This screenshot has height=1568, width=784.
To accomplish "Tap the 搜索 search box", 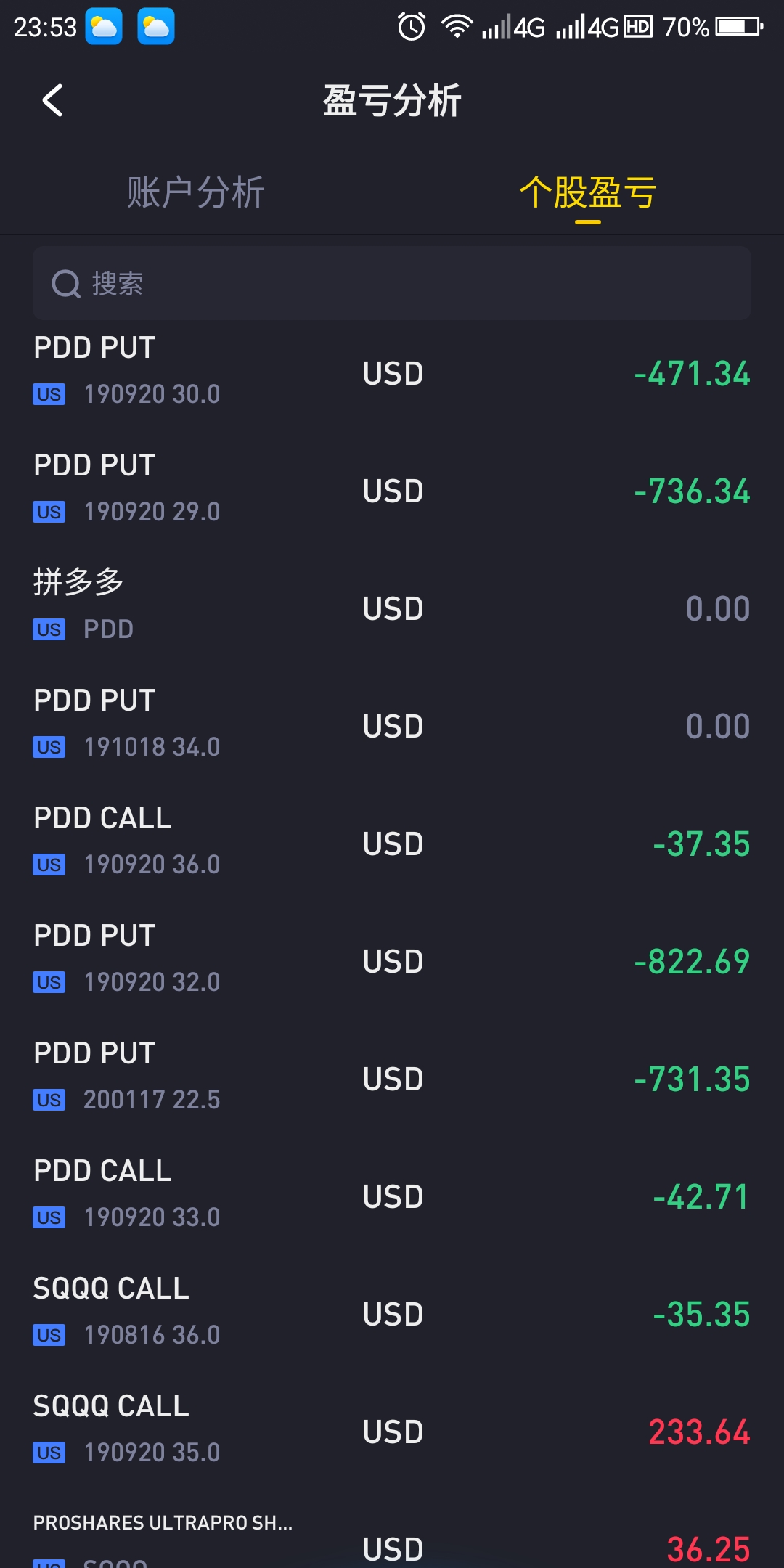I will (392, 283).
